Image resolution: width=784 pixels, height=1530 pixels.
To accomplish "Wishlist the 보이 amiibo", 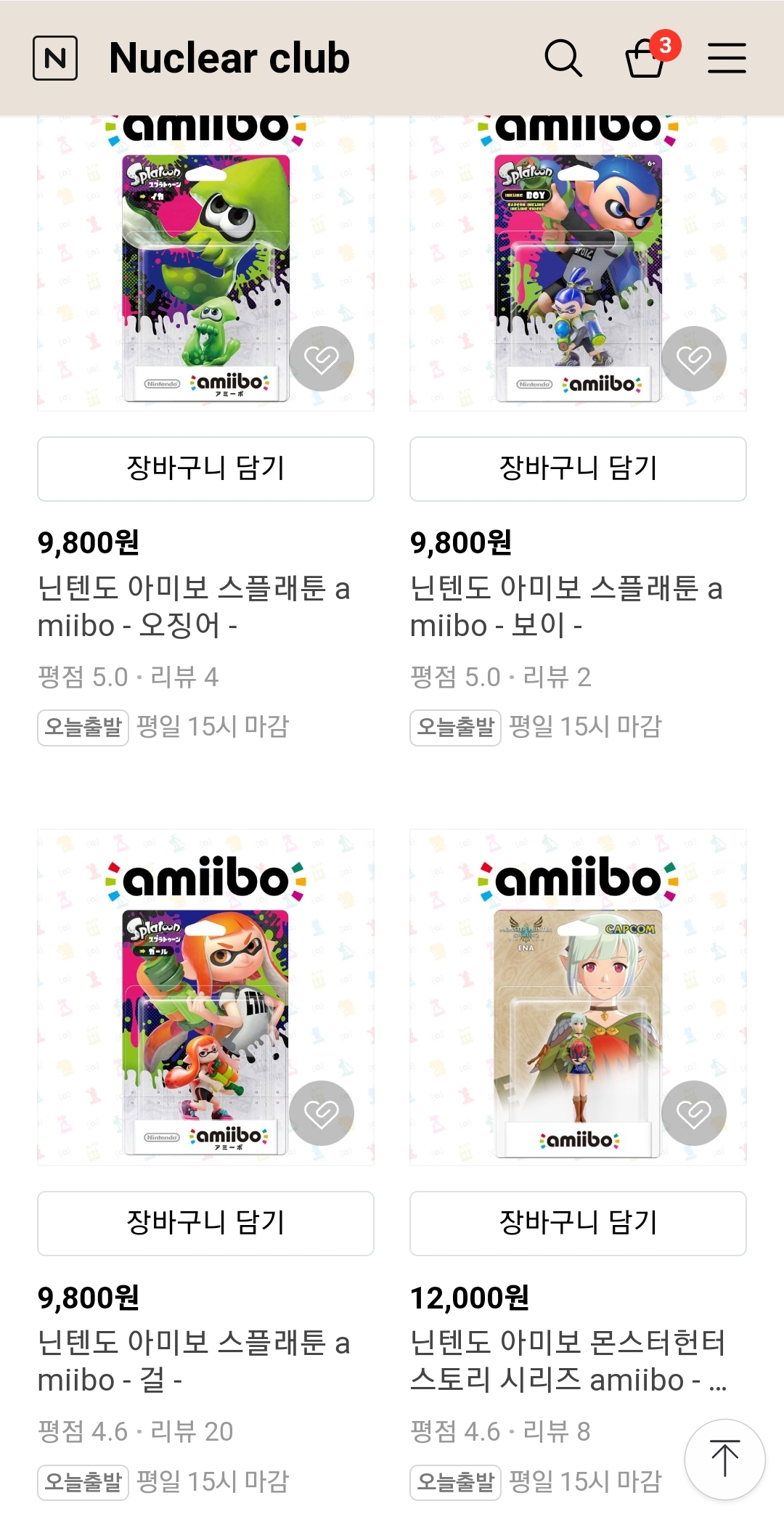I will [x=694, y=359].
